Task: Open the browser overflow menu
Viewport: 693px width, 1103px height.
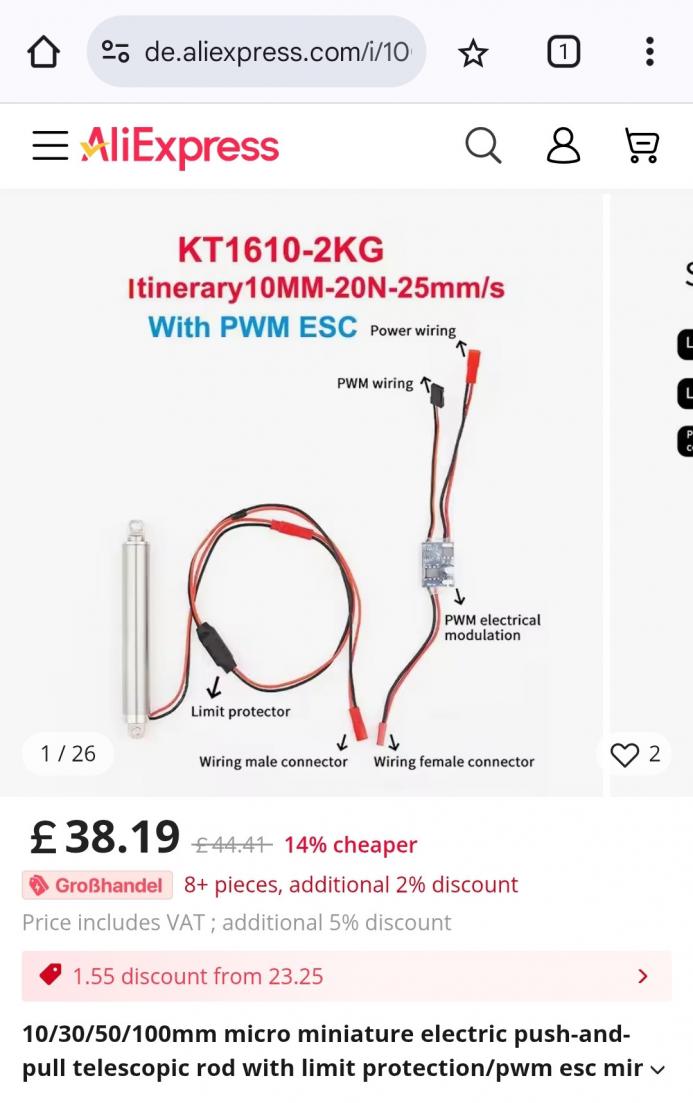Action: 650,52
